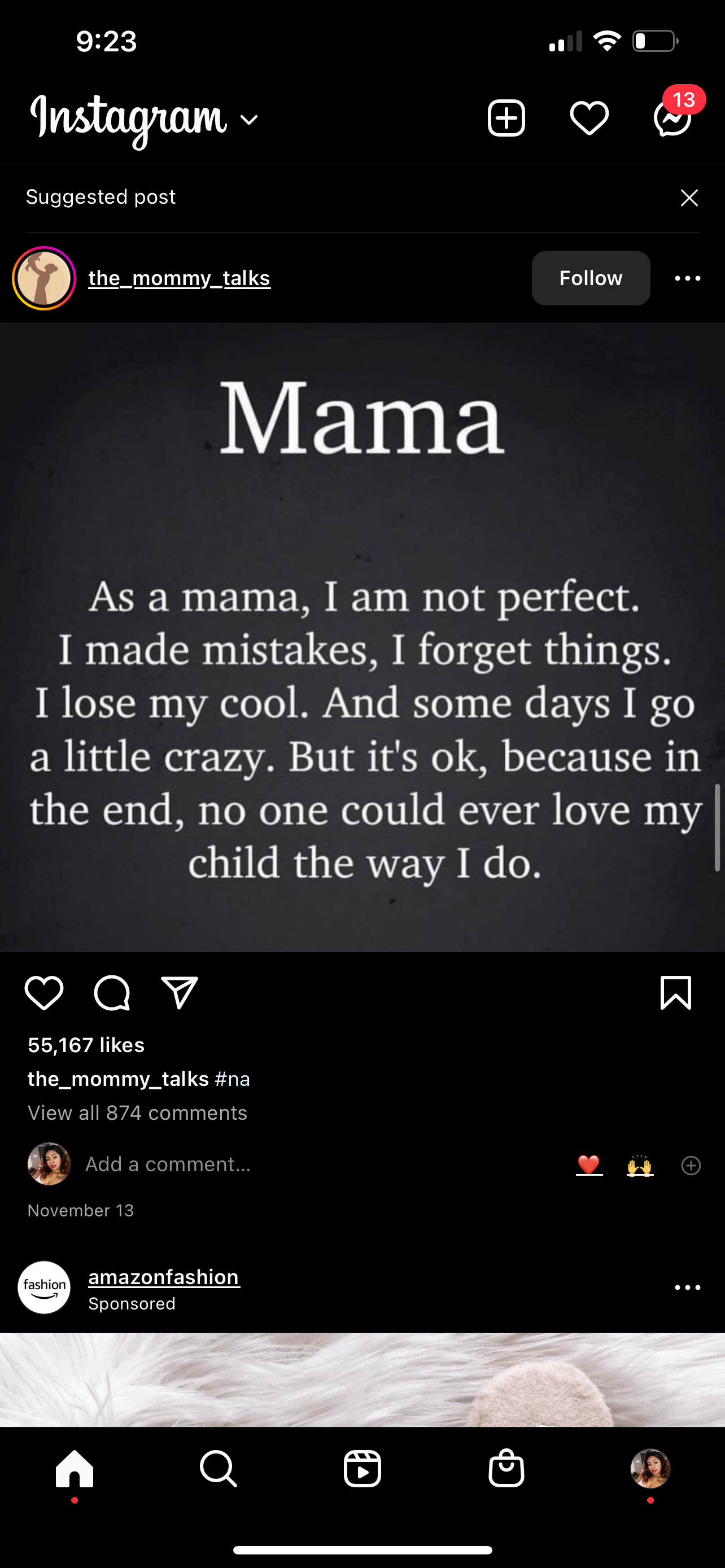Open options for amazonfashion sponsored post

coord(687,1287)
